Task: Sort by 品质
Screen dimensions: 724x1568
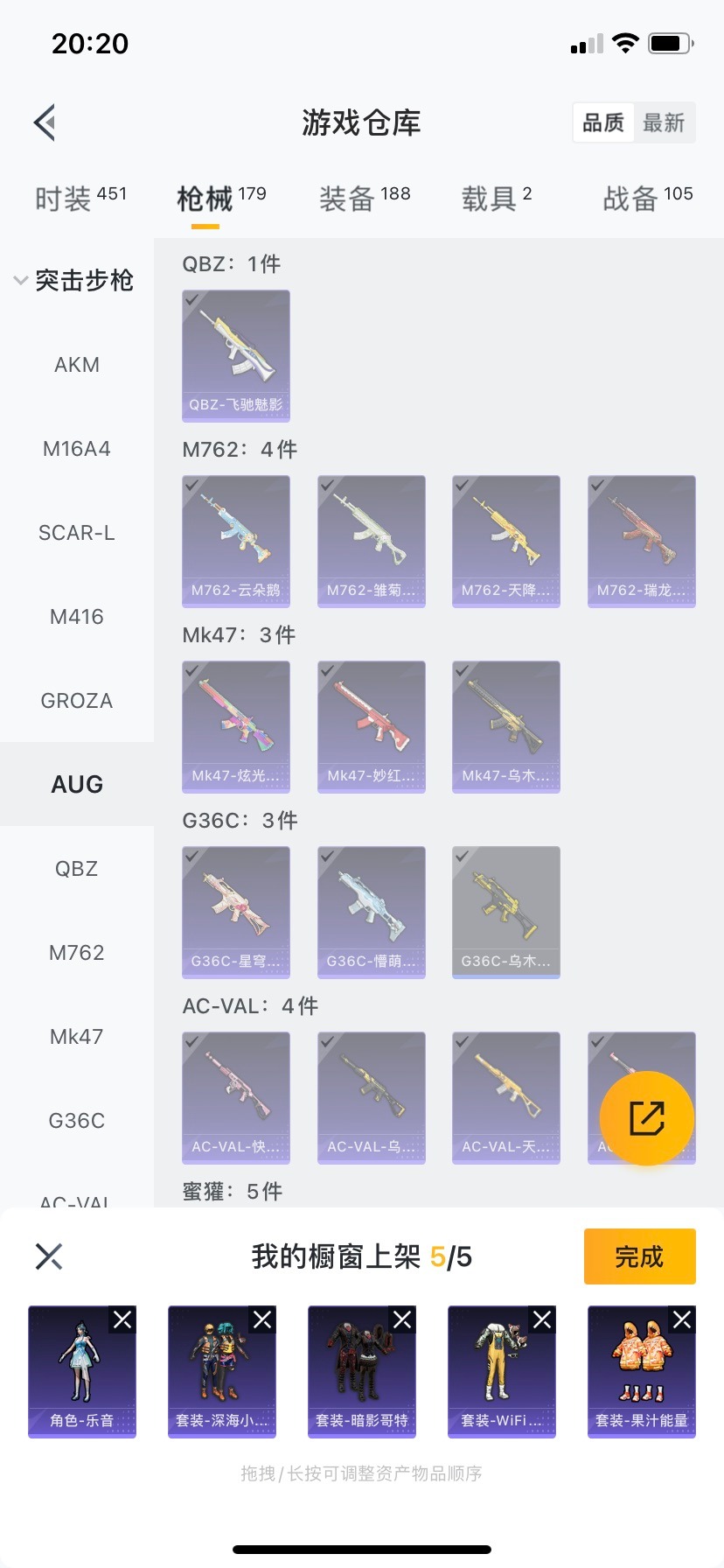Action: 603,122
